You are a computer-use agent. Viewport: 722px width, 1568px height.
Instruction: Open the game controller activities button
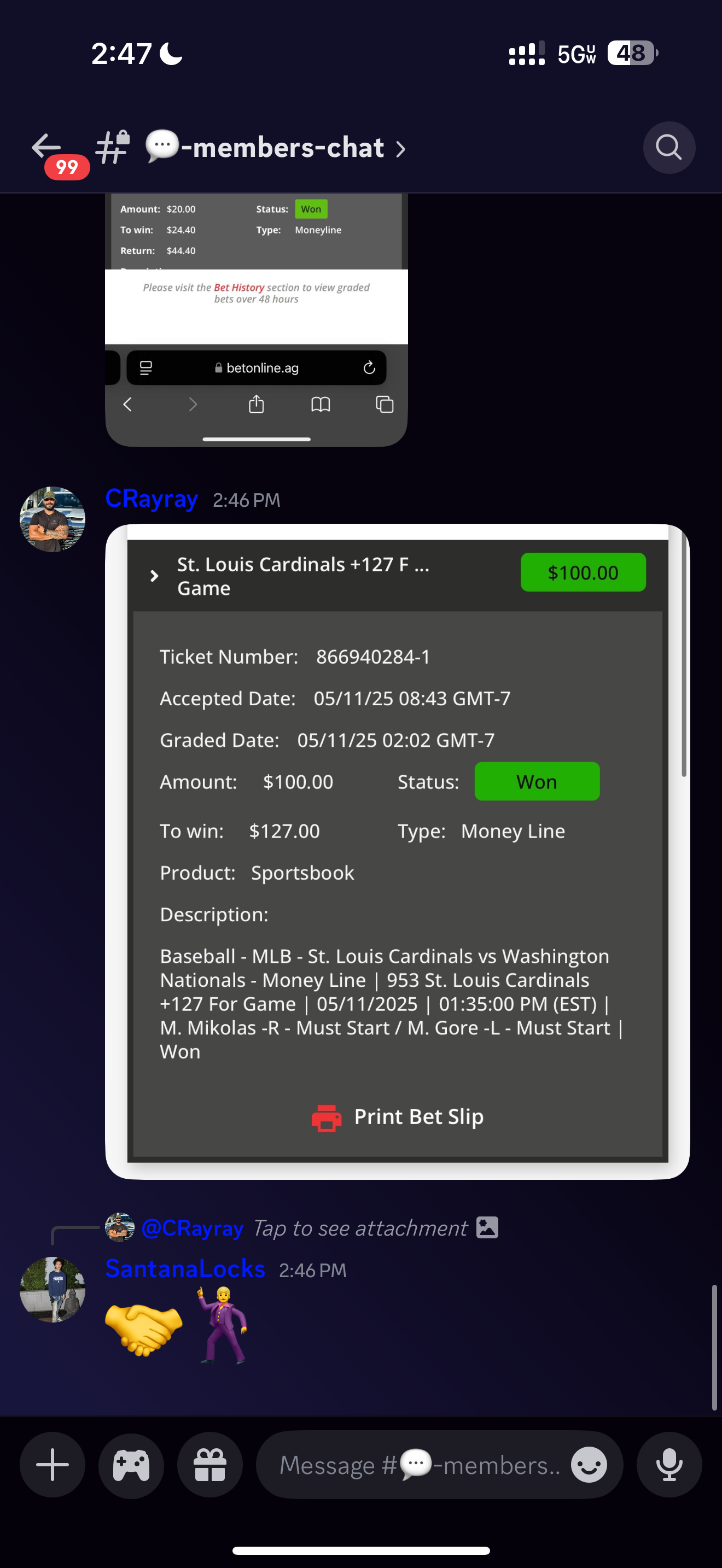[x=131, y=1465]
